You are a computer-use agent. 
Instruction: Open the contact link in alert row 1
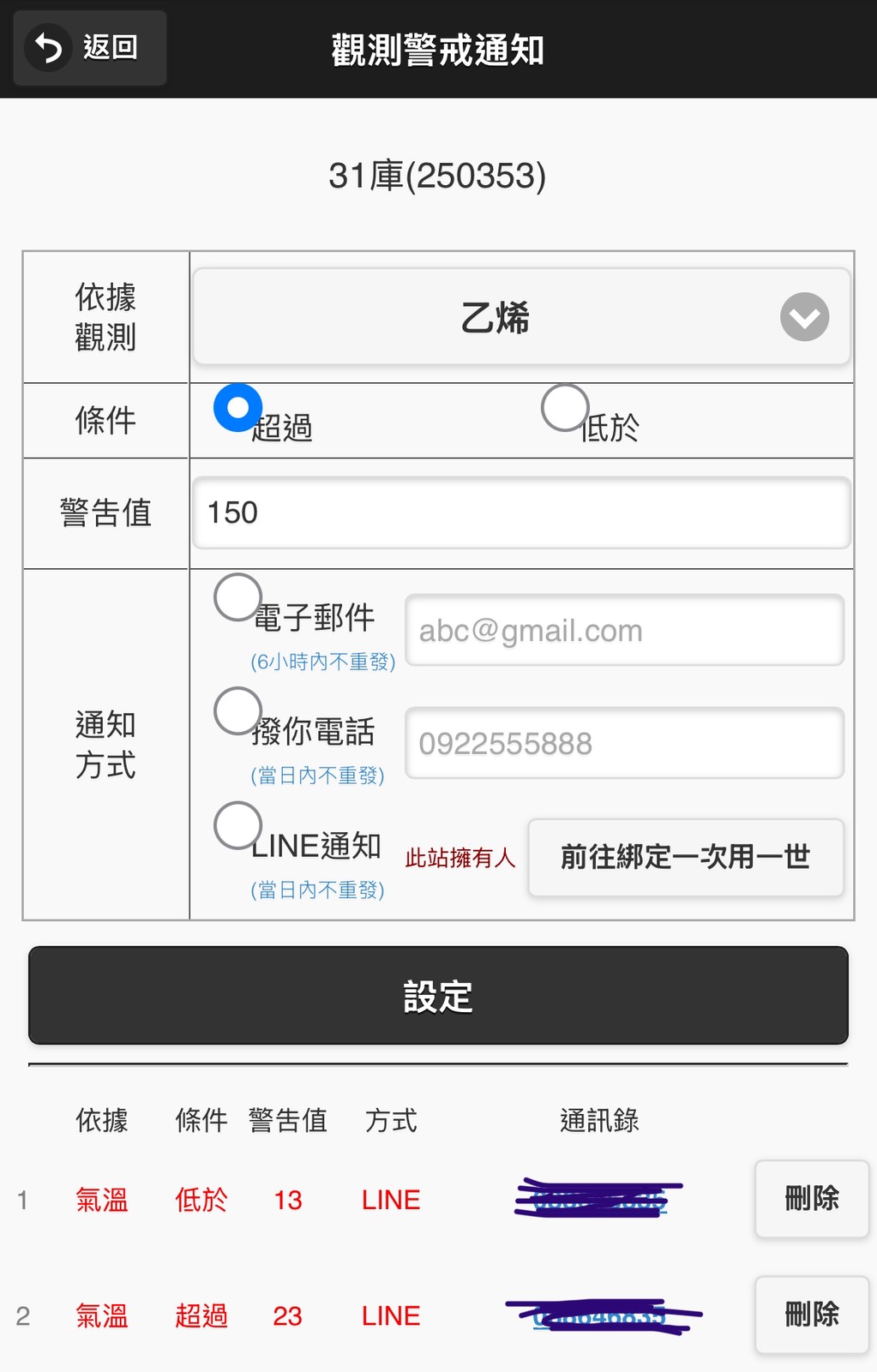click(x=598, y=1199)
